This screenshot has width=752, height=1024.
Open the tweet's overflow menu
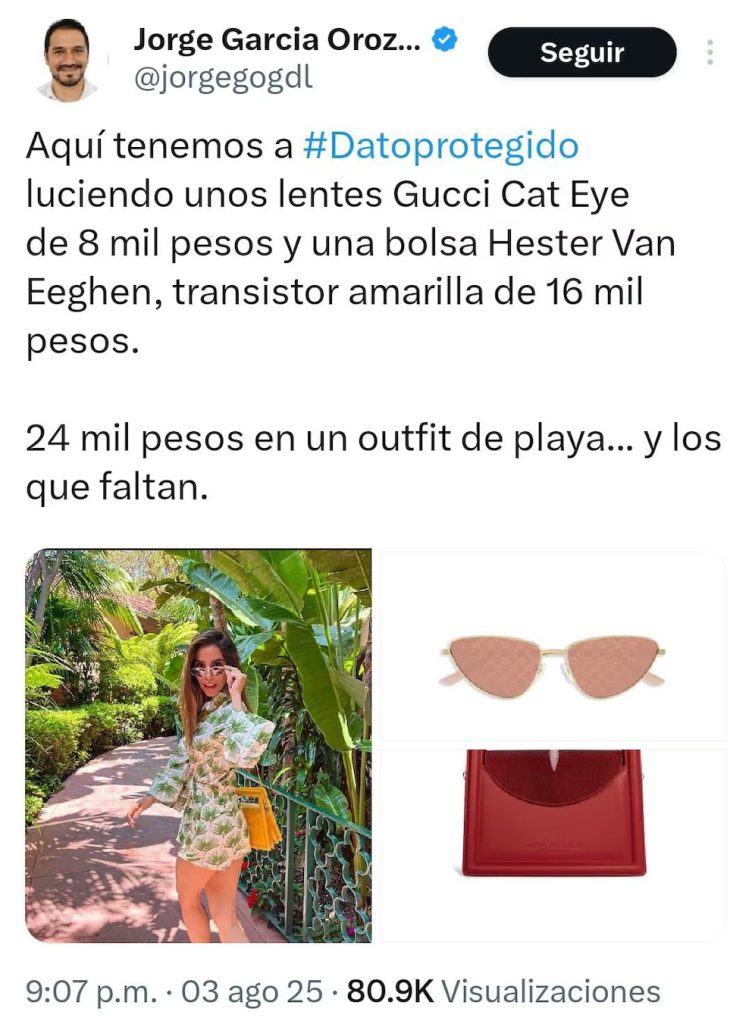click(710, 53)
